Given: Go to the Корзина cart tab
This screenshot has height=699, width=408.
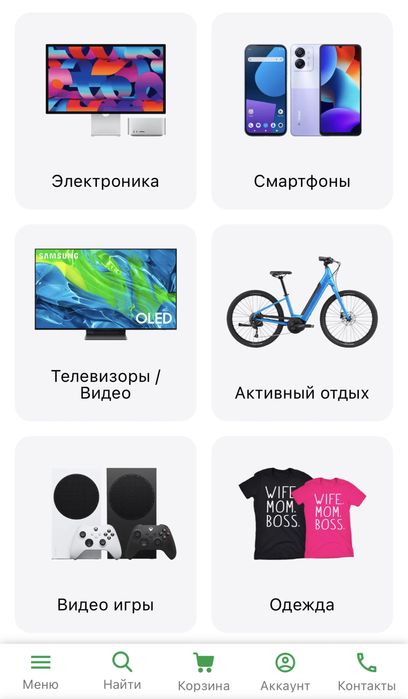Looking at the screenshot, I should tap(204, 671).
